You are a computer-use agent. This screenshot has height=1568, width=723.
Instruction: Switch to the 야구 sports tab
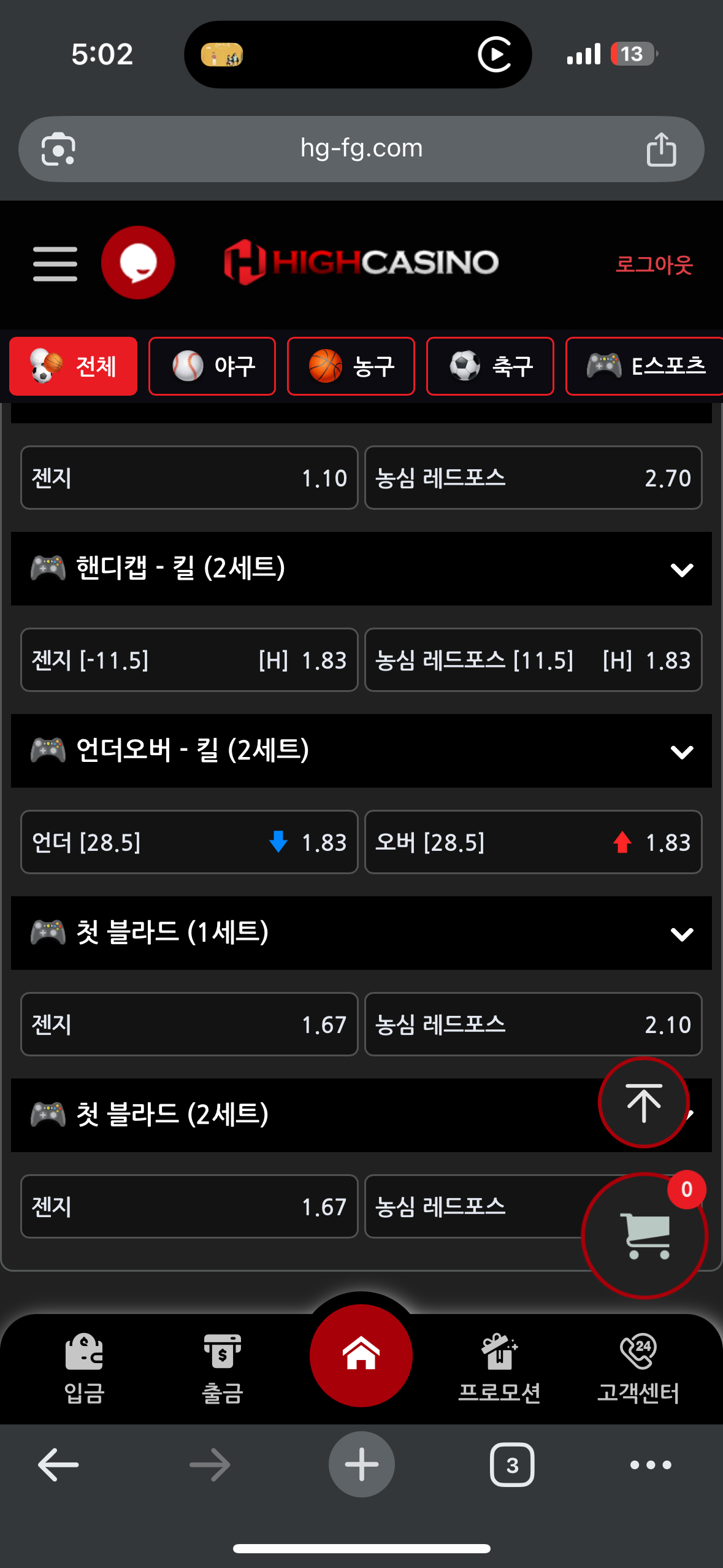212,366
